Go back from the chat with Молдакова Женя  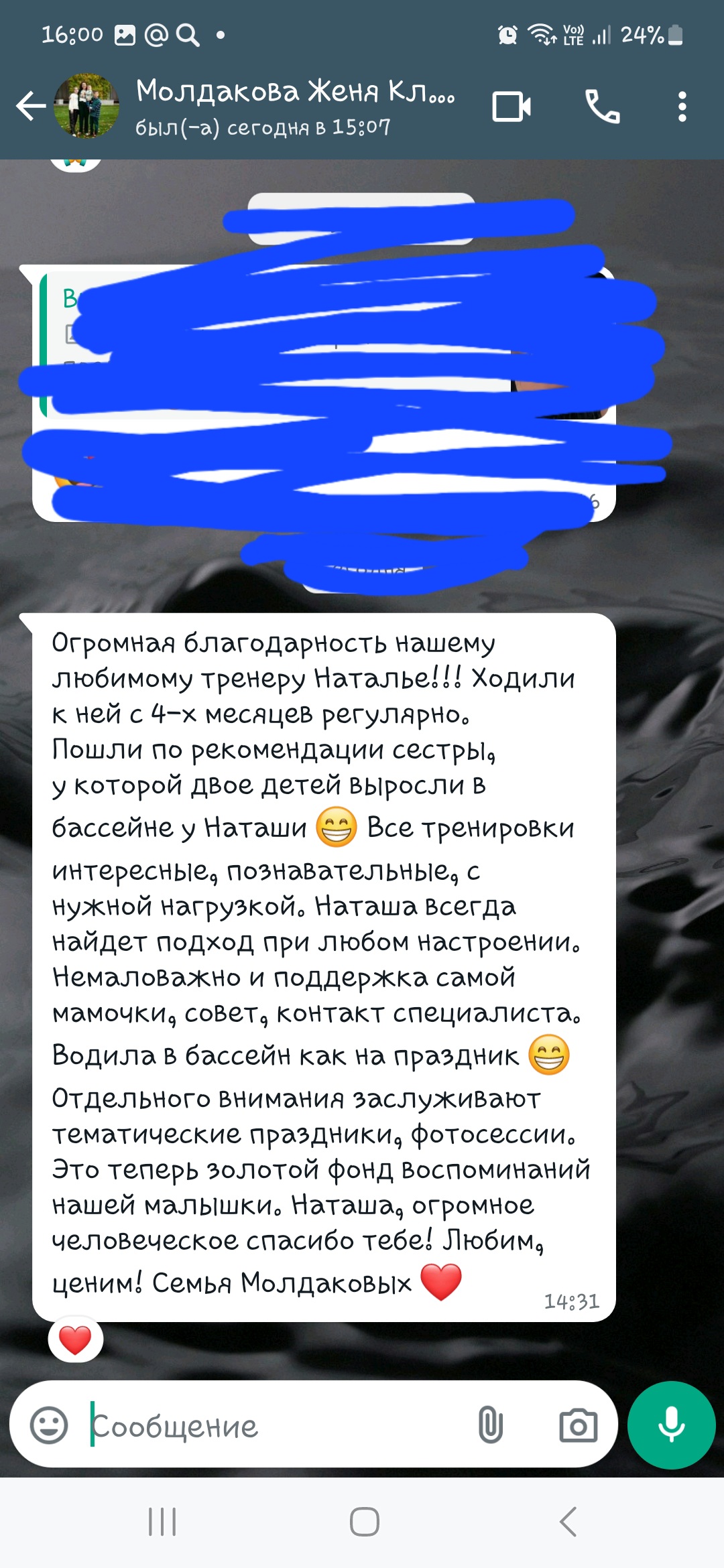[31, 107]
